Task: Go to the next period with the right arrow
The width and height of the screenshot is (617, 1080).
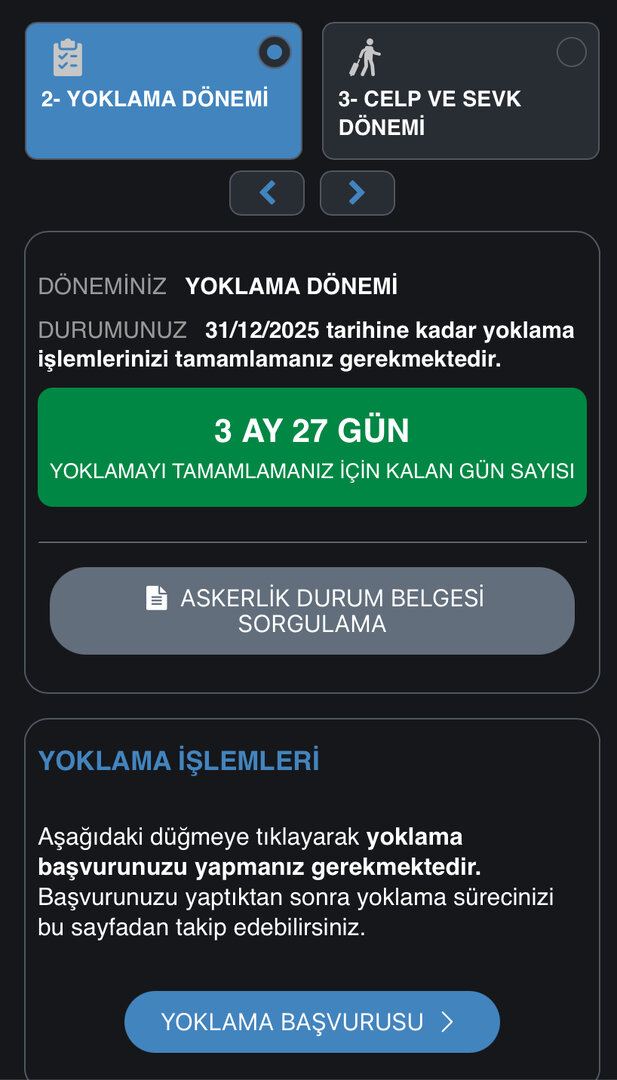Action: (357, 193)
